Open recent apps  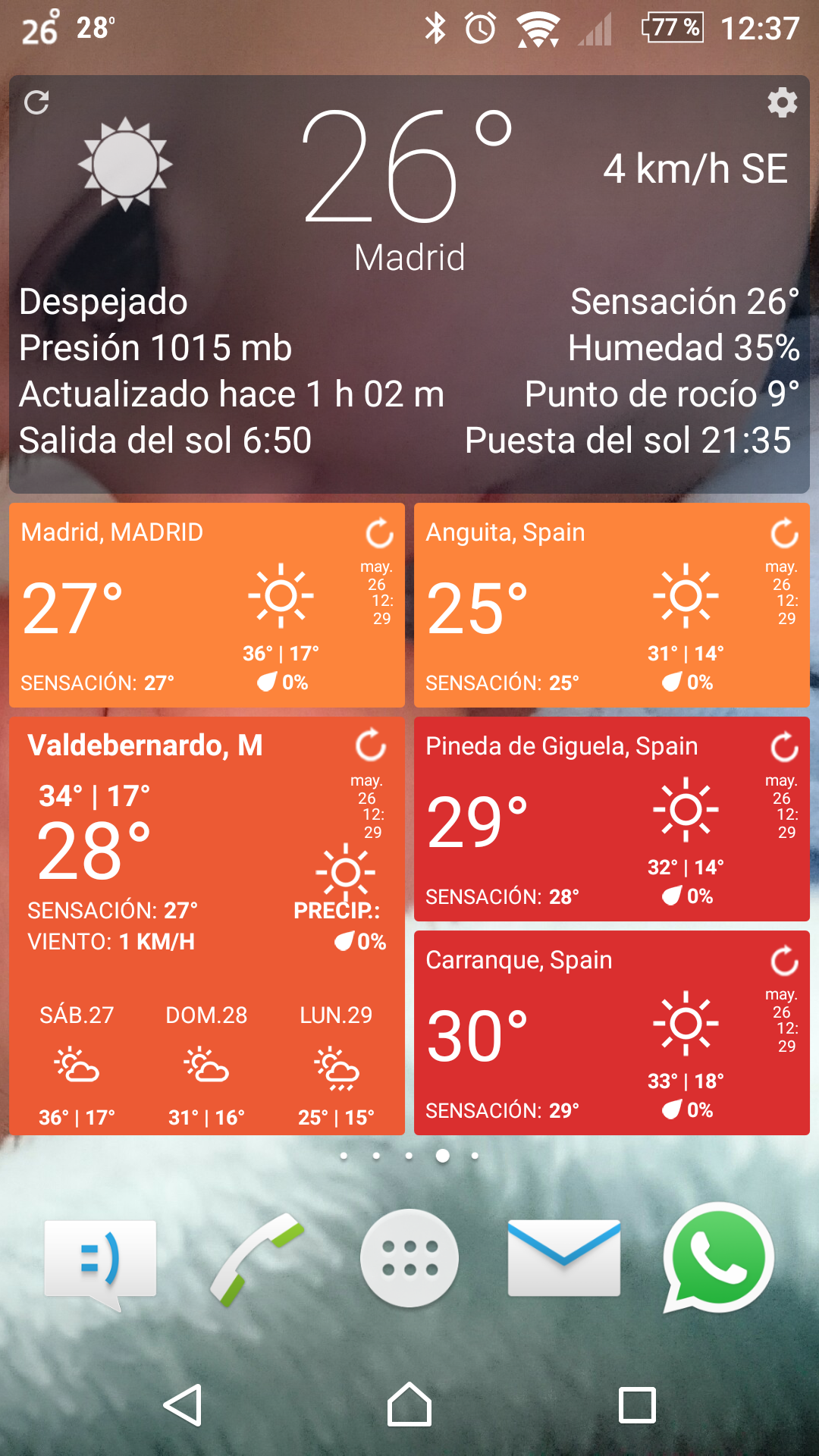pyautogui.click(x=637, y=1405)
